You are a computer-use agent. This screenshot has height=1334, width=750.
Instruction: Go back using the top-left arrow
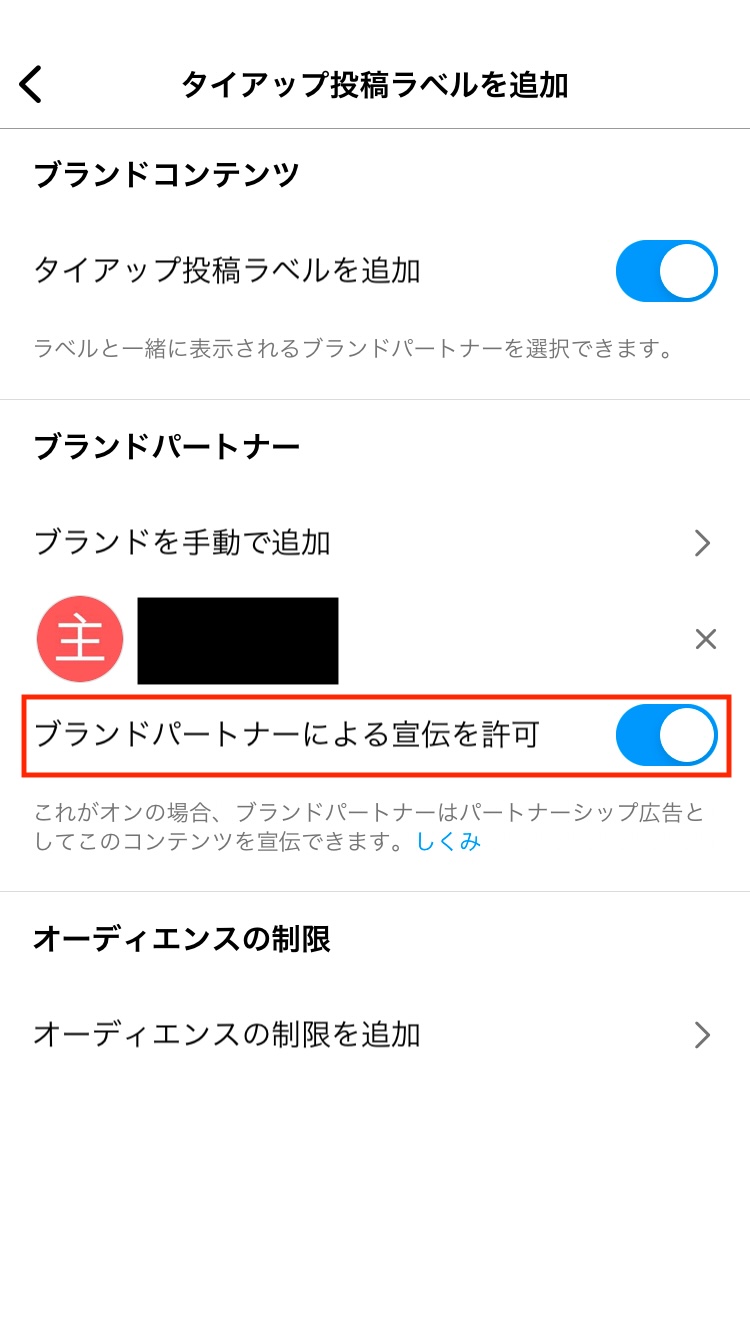click(x=31, y=84)
